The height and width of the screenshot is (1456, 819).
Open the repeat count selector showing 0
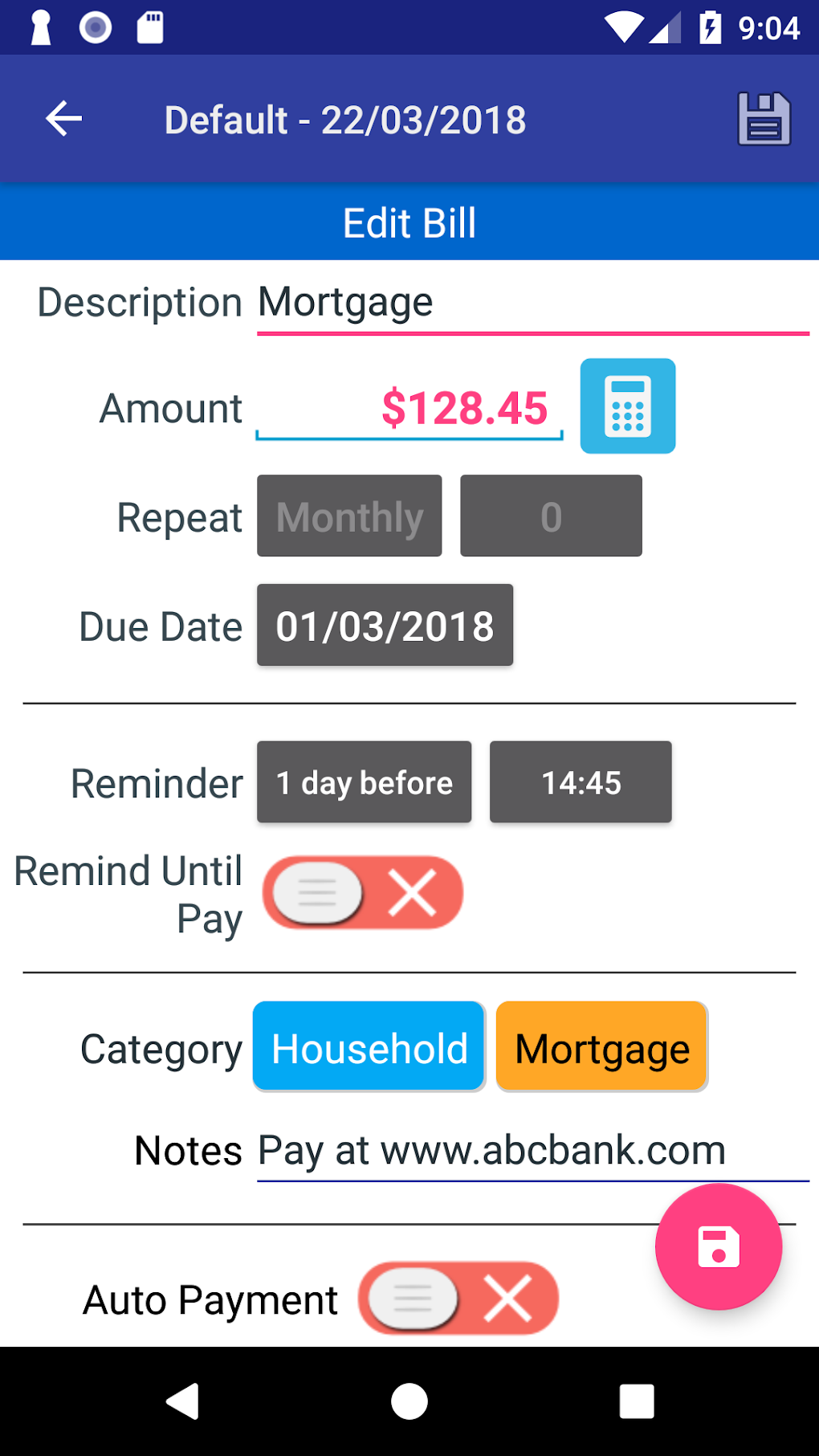(x=551, y=515)
